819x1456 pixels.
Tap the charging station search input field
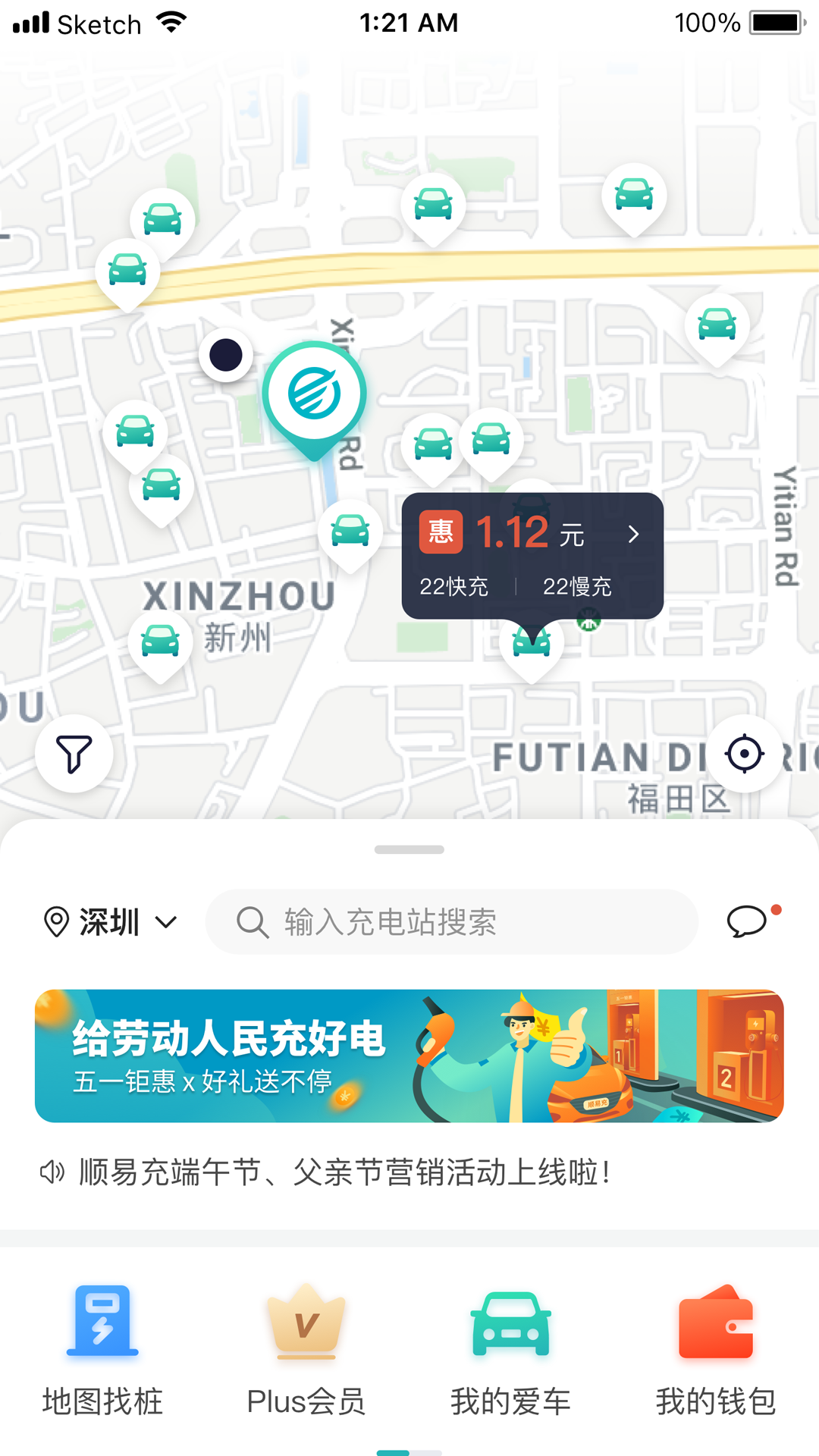(450, 922)
